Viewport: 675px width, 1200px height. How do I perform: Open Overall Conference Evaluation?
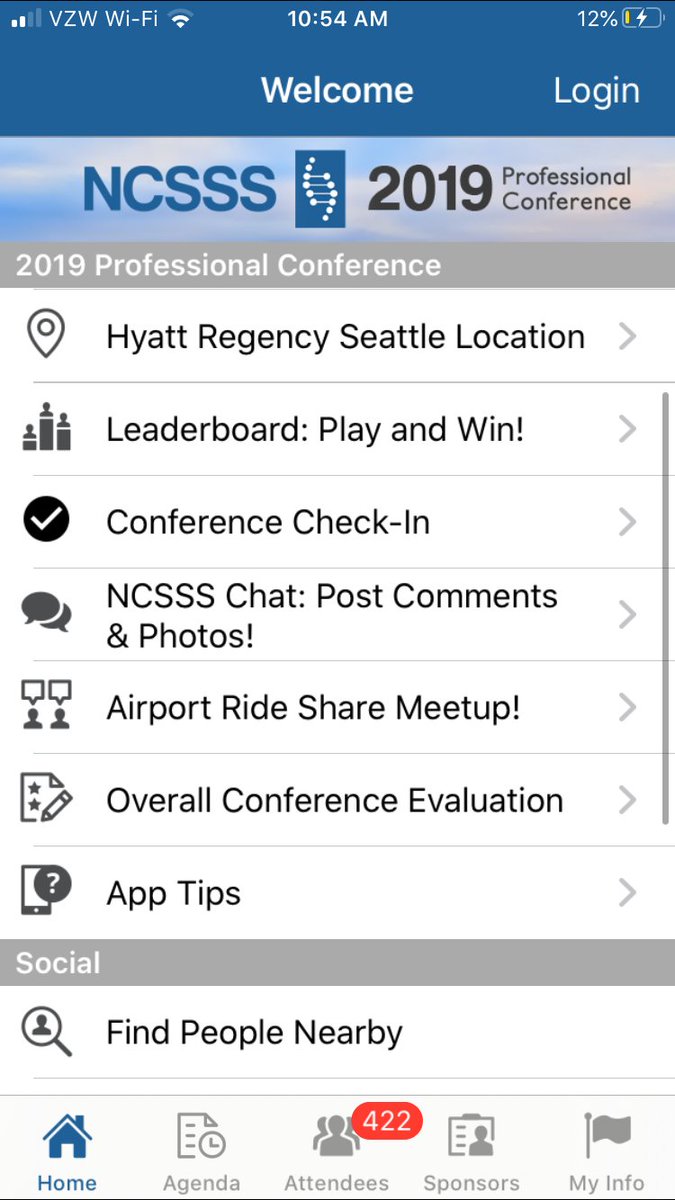pyautogui.click(x=337, y=800)
